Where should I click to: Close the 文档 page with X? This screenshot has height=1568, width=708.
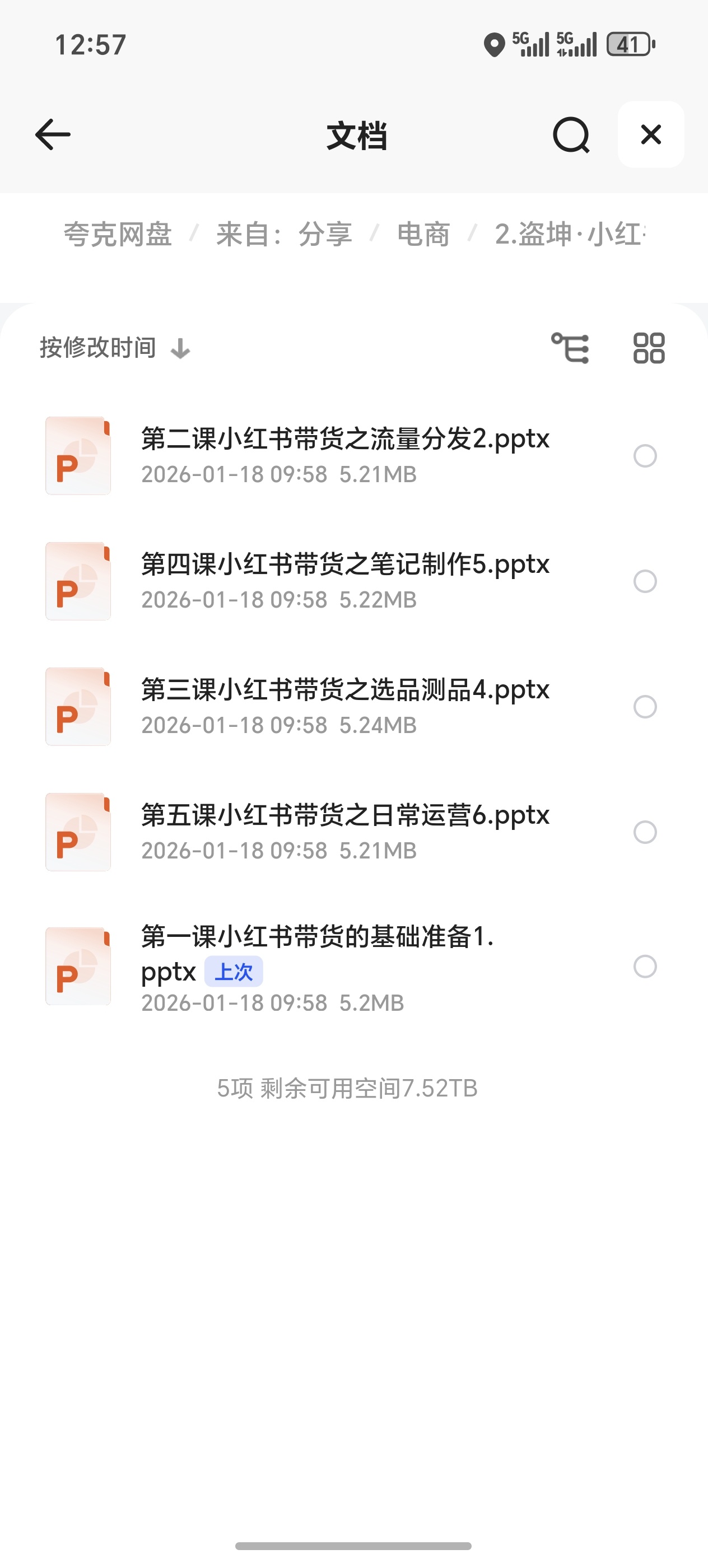coord(650,134)
